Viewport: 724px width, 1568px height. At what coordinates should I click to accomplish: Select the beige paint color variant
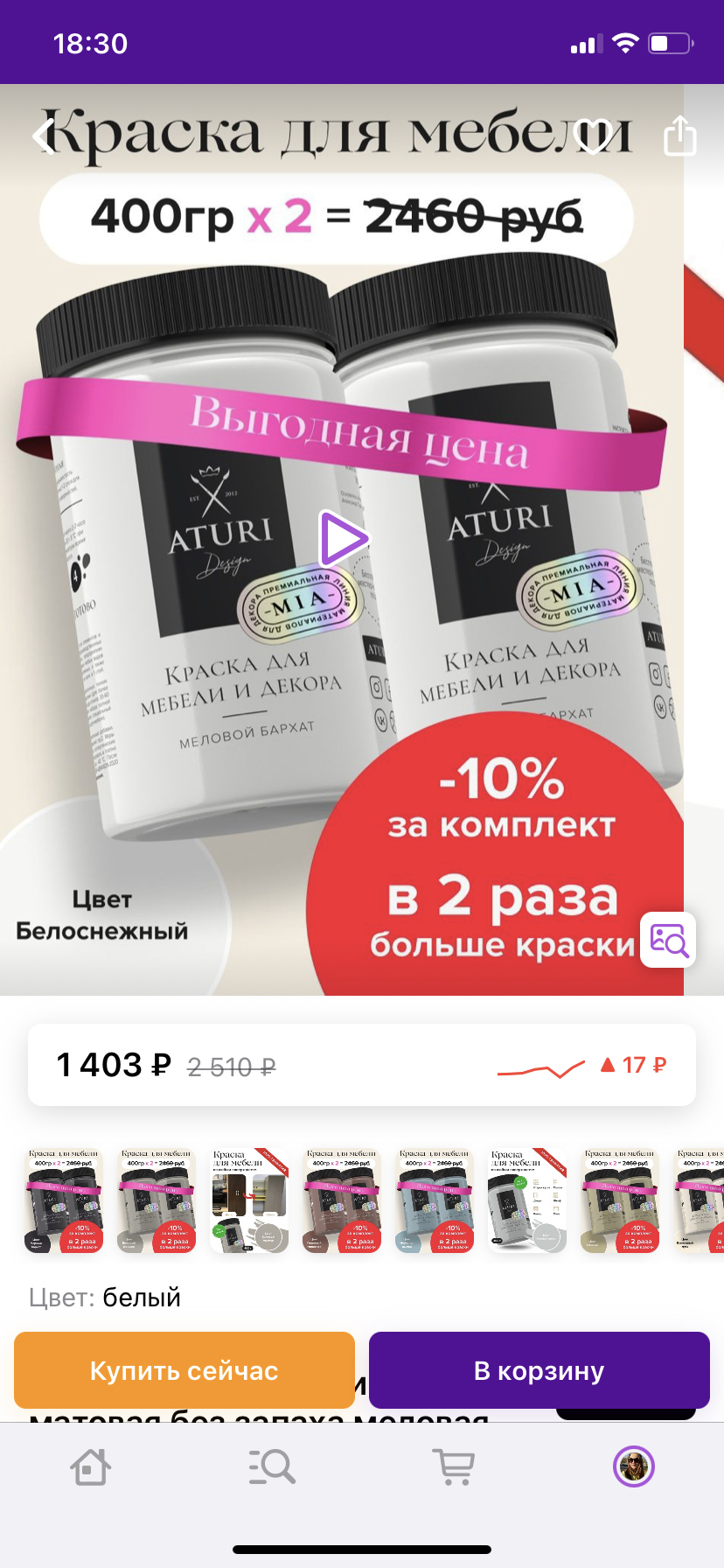[620, 1200]
